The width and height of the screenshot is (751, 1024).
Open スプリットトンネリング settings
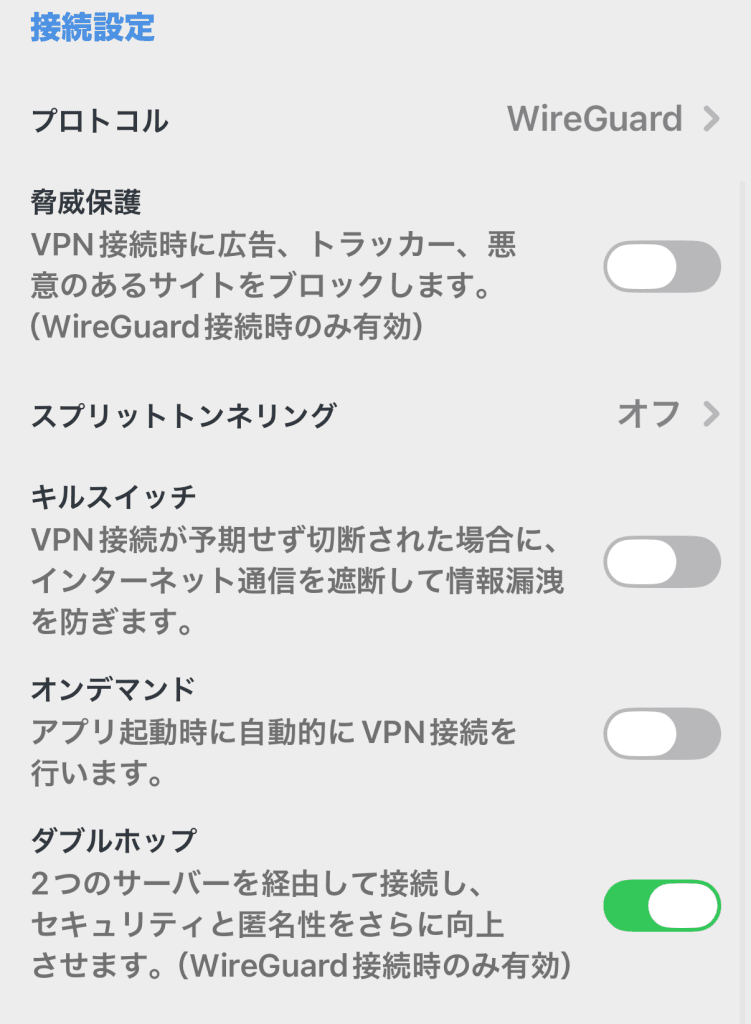tap(376, 415)
